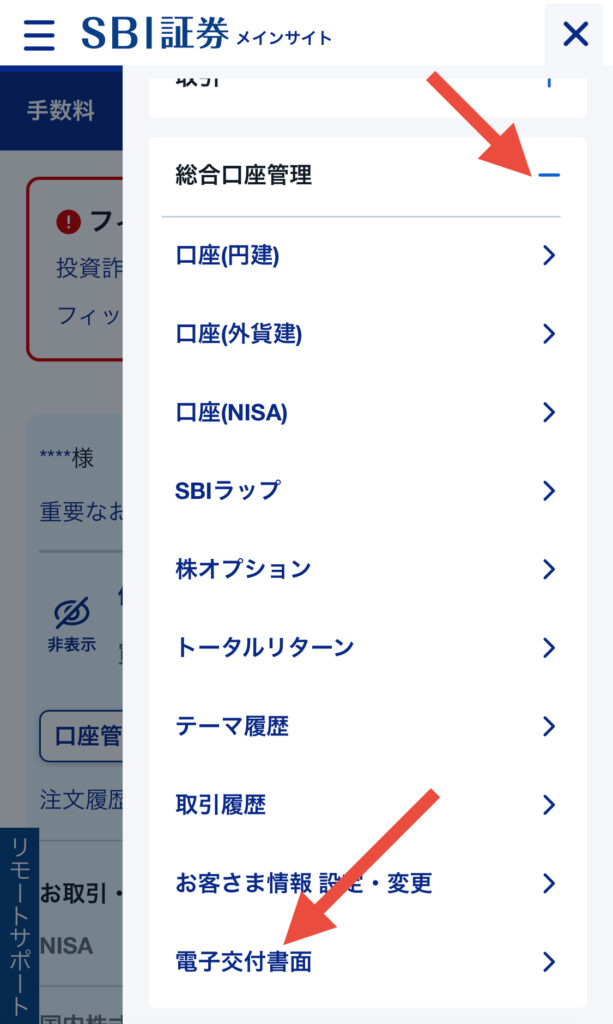Close the side menu with X
Viewport: 613px width, 1024px height.
[575, 35]
